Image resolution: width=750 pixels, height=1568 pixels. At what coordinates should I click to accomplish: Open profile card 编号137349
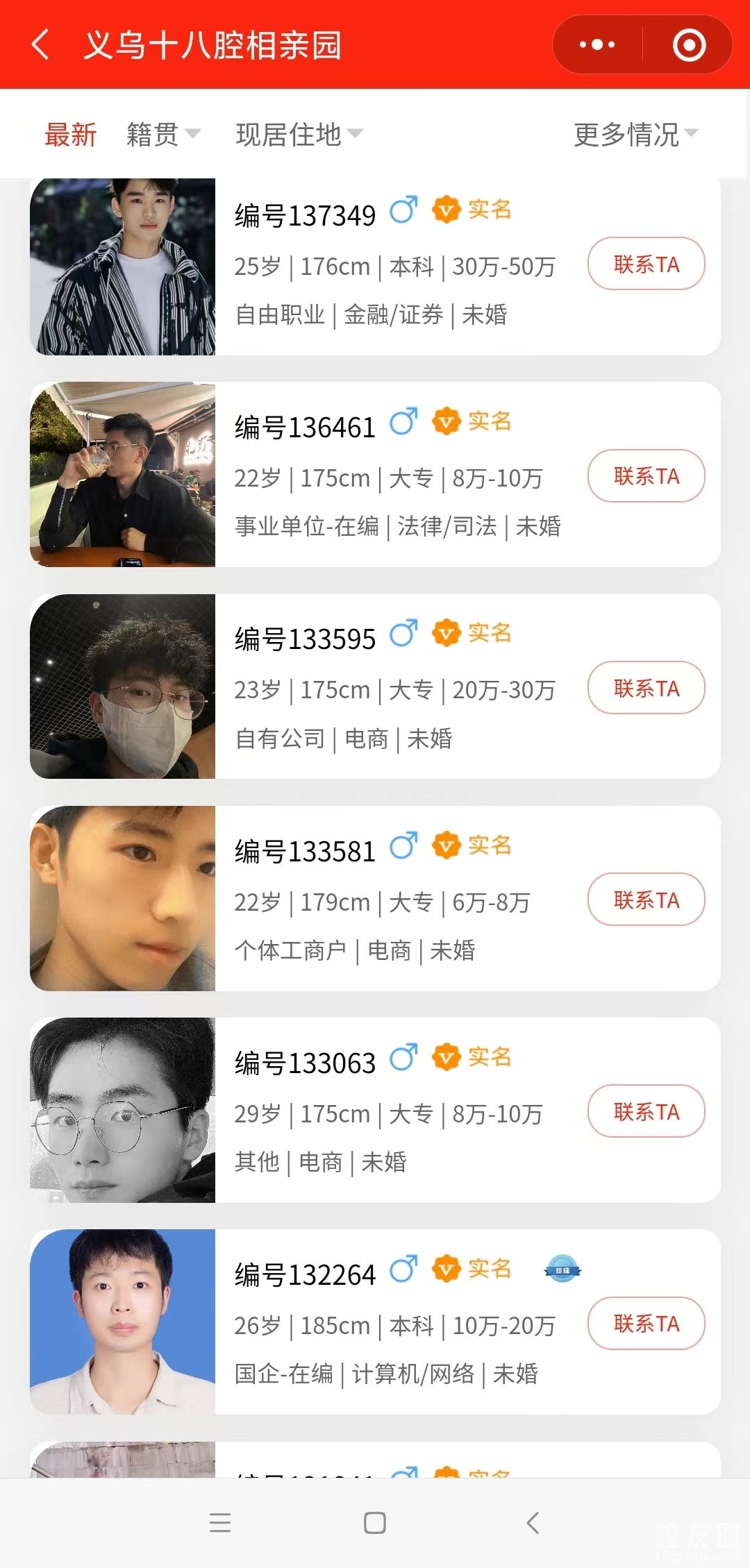pos(396,292)
